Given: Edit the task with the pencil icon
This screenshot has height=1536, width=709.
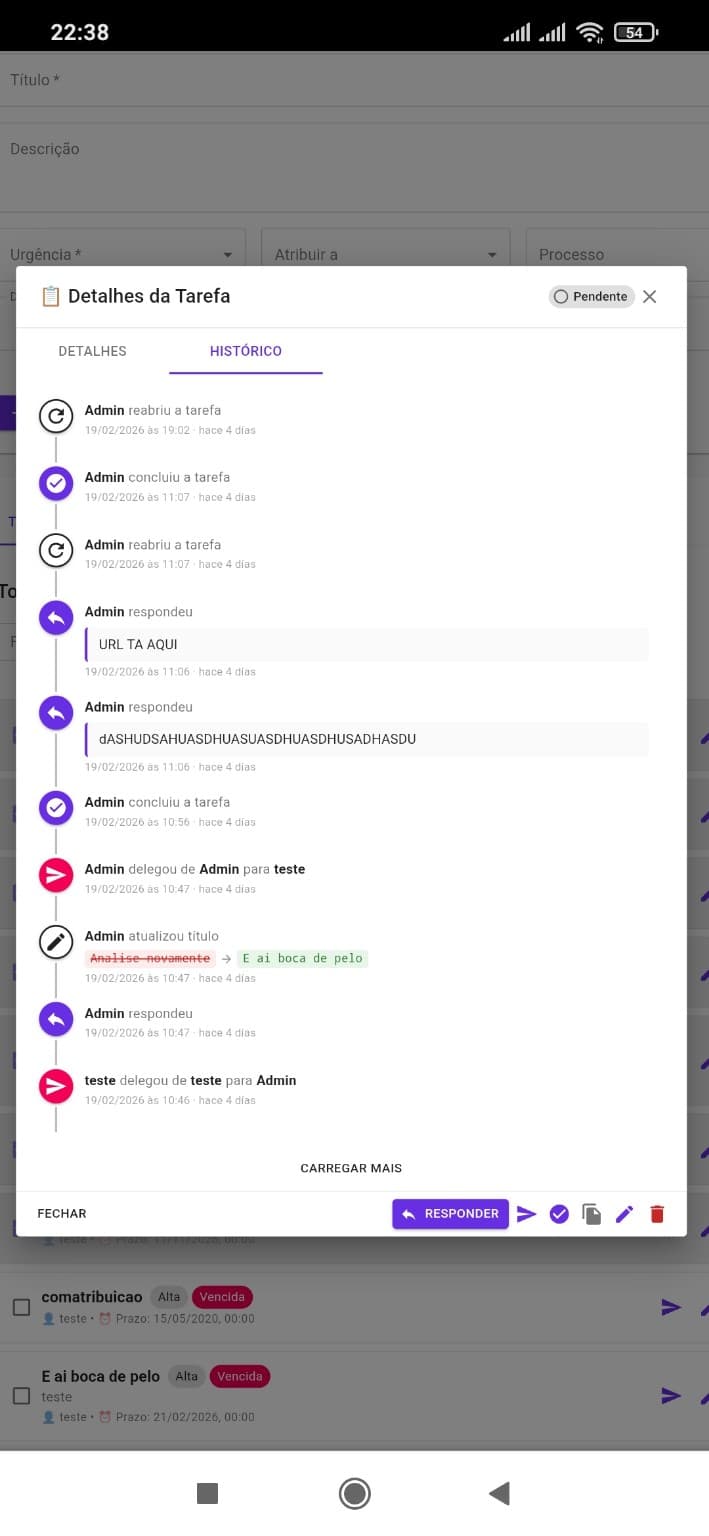Looking at the screenshot, I should point(624,1214).
